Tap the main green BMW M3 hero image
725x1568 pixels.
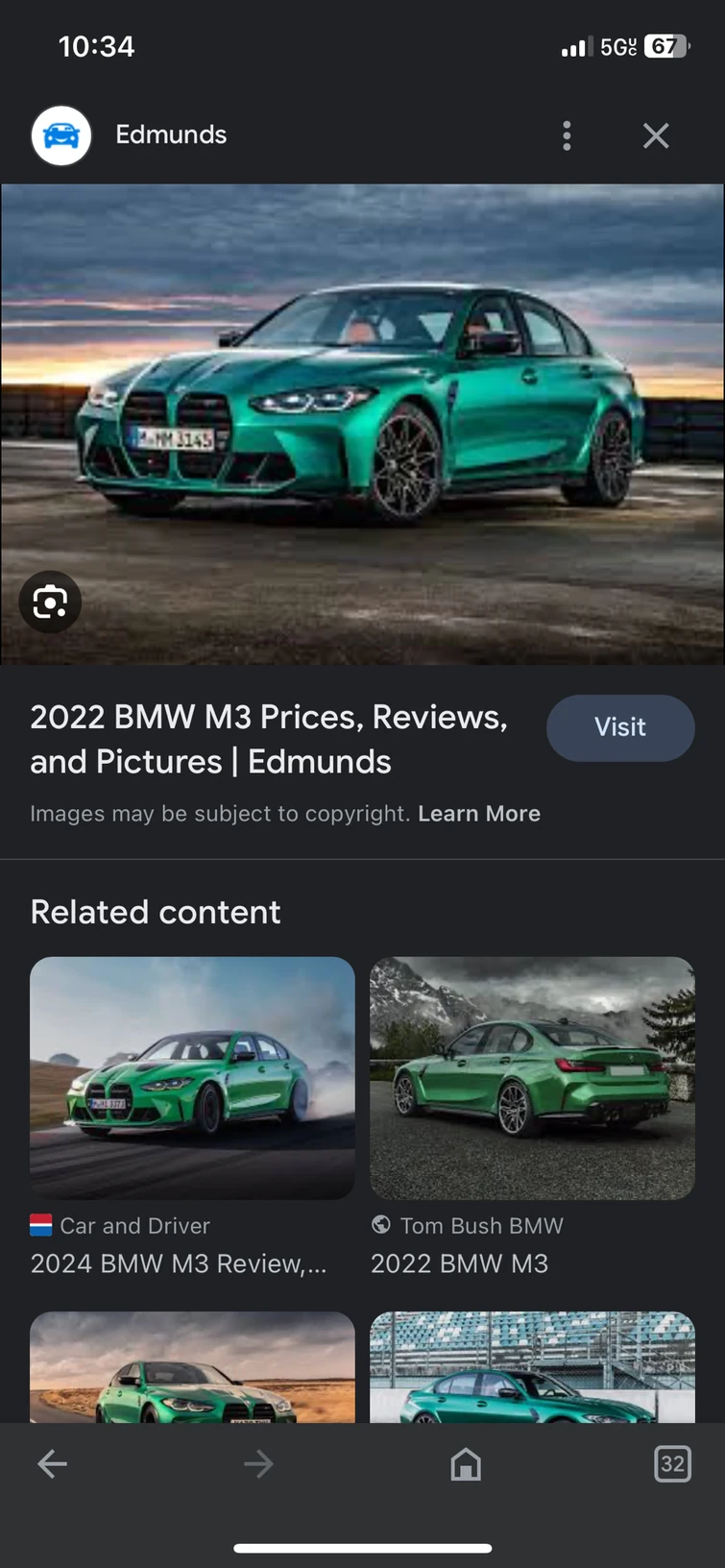(x=362, y=423)
